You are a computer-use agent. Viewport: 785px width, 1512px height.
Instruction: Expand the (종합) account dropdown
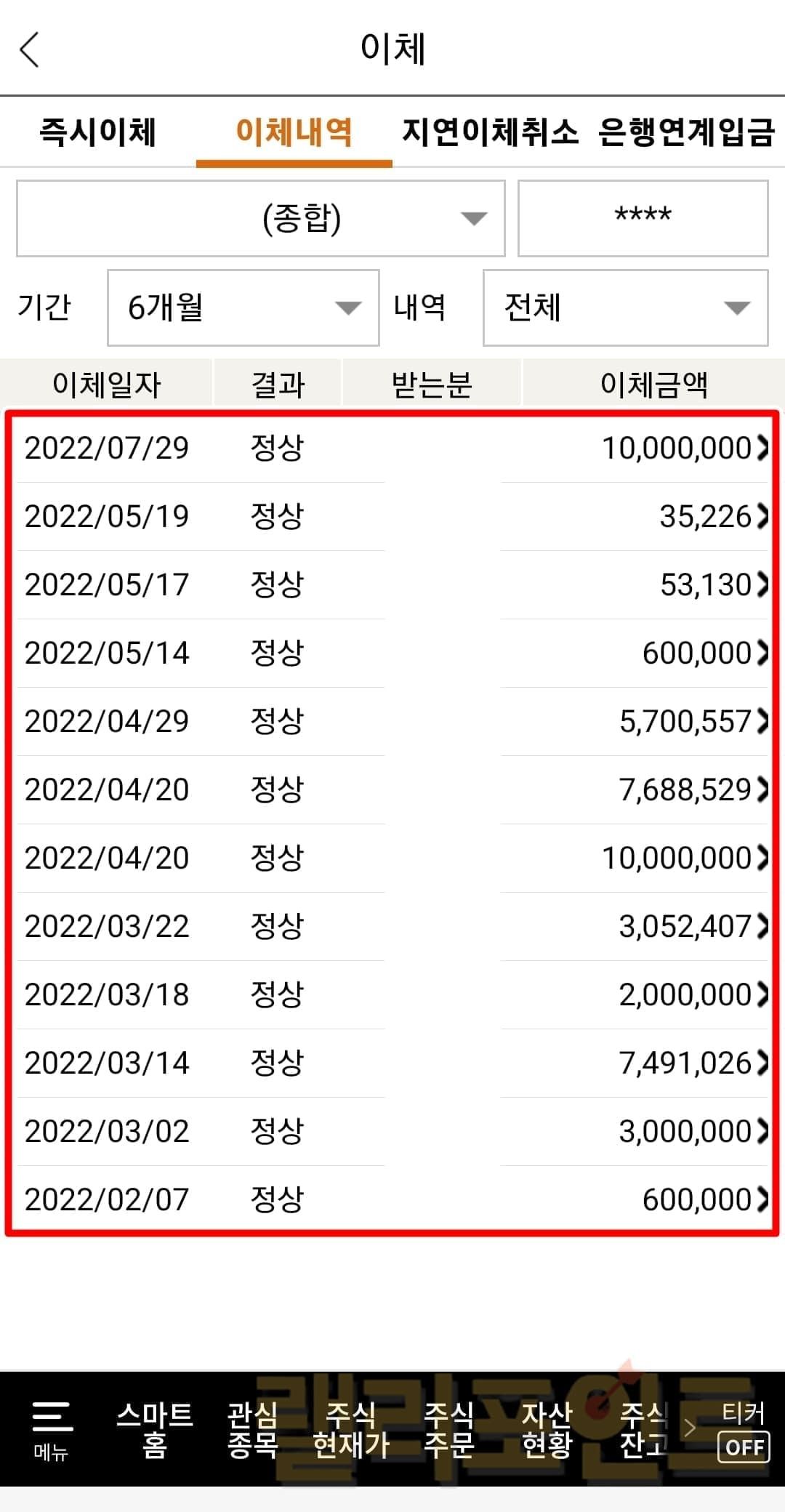260,218
